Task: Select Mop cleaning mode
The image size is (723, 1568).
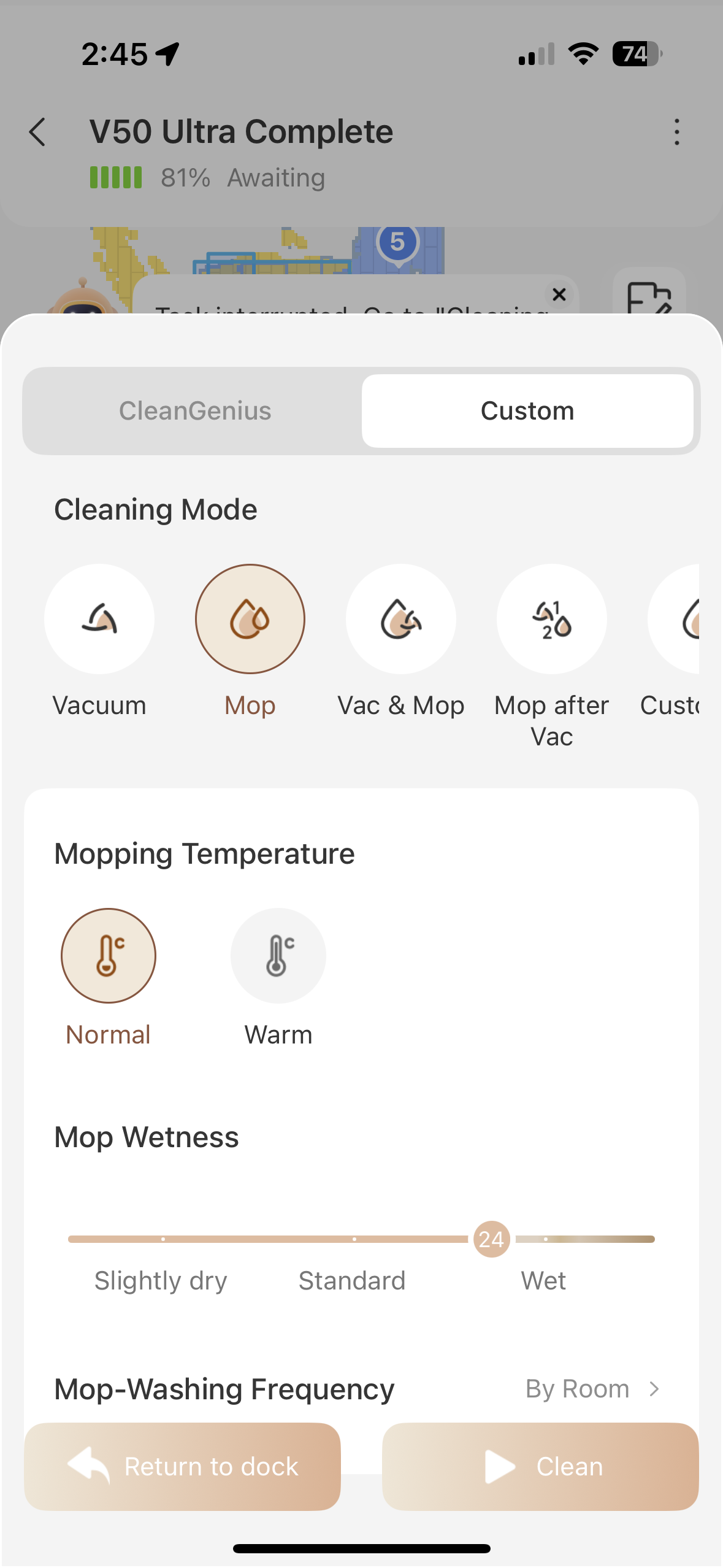Action: pyautogui.click(x=250, y=619)
